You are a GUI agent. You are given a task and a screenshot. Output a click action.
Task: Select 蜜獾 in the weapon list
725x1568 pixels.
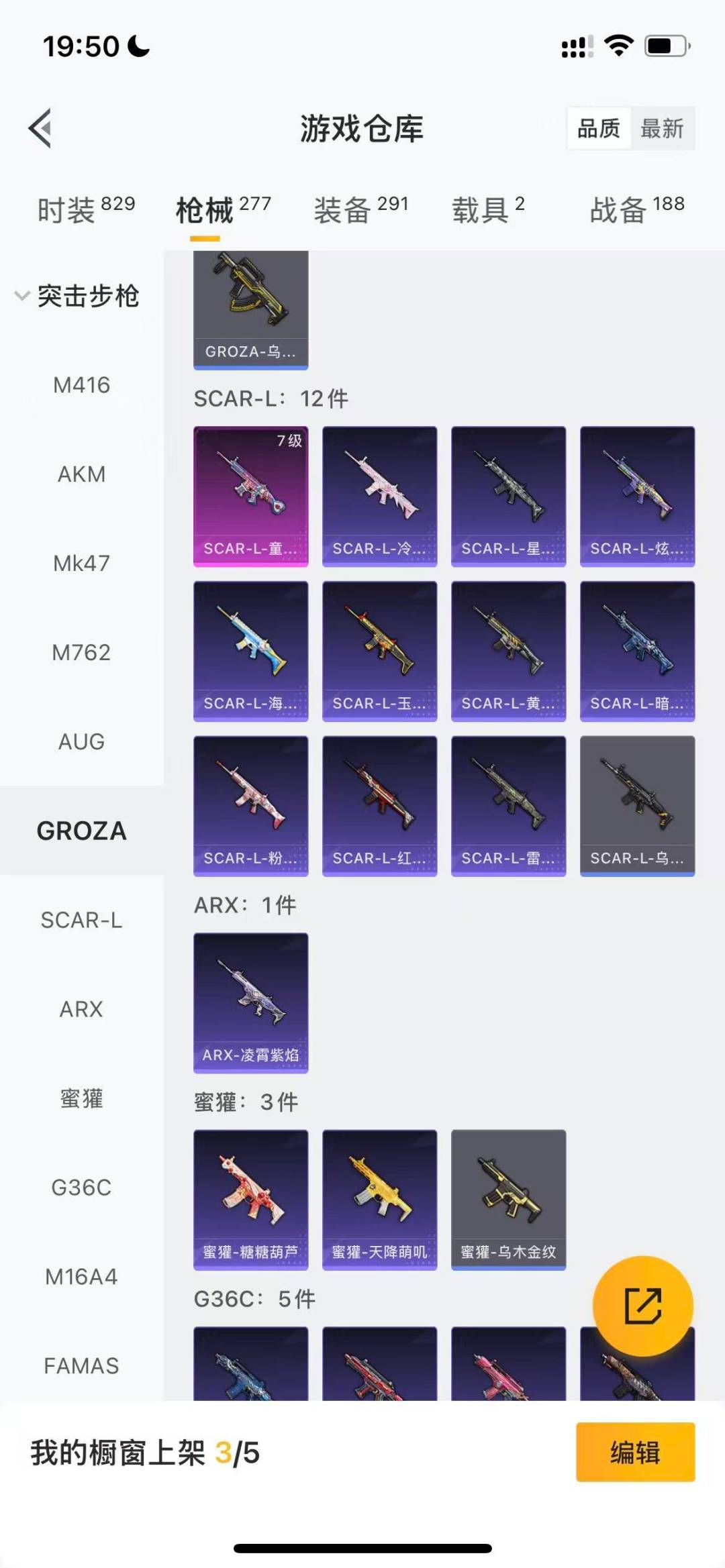[x=81, y=1098]
